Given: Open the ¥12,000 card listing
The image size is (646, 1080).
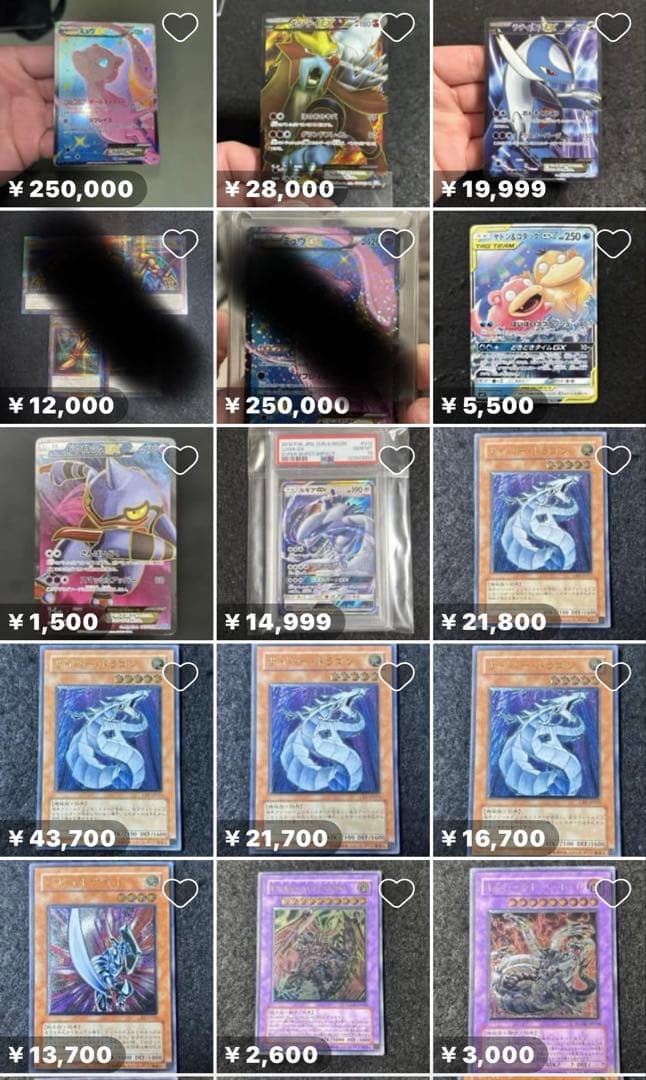Looking at the screenshot, I should [107, 317].
